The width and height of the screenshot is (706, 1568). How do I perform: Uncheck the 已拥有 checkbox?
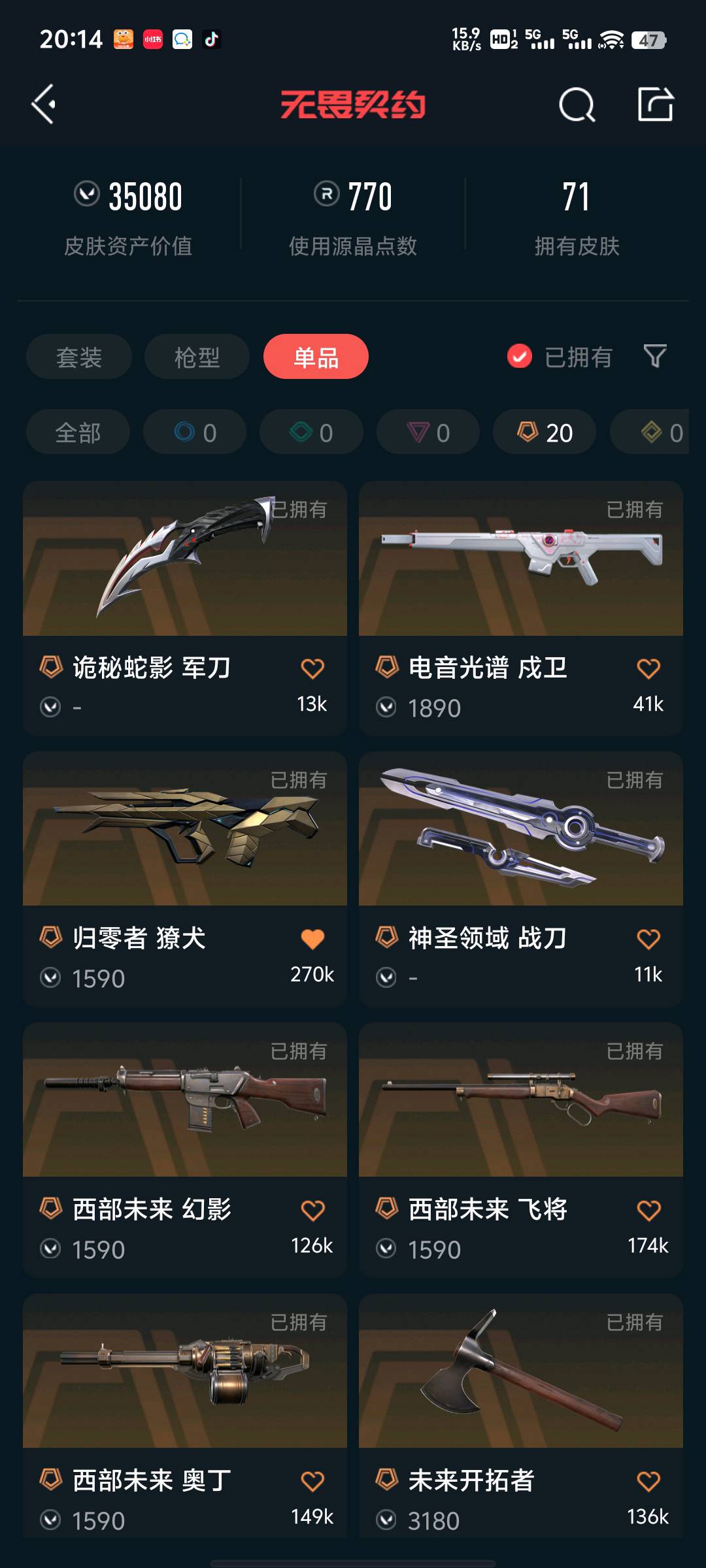point(520,357)
